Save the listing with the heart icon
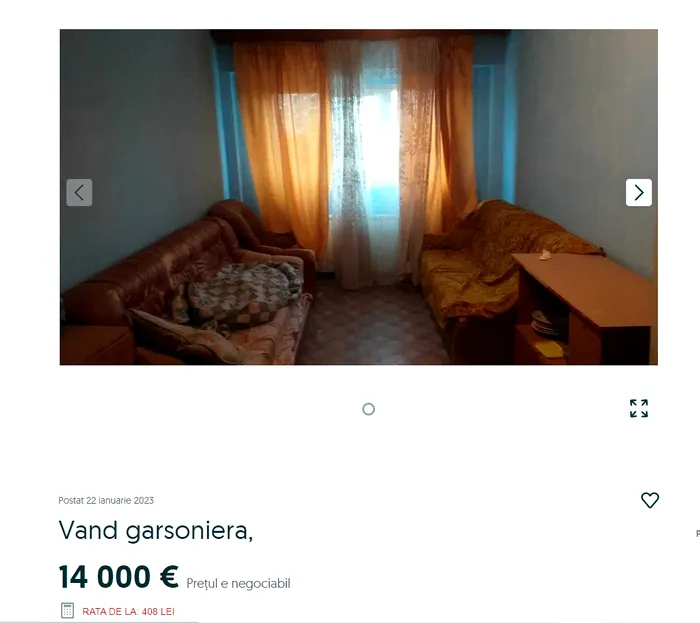Viewport: 700px width, 623px height. click(x=650, y=500)
